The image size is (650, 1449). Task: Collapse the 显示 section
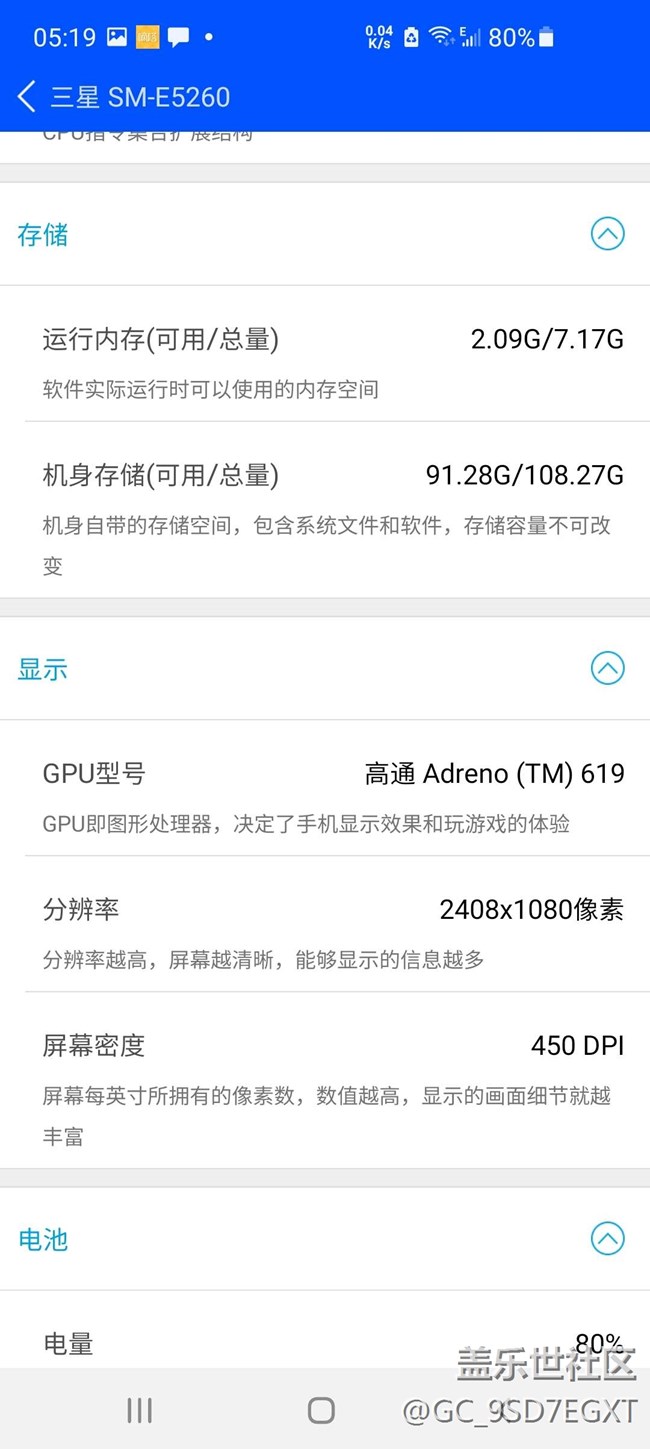pos(607,668)
